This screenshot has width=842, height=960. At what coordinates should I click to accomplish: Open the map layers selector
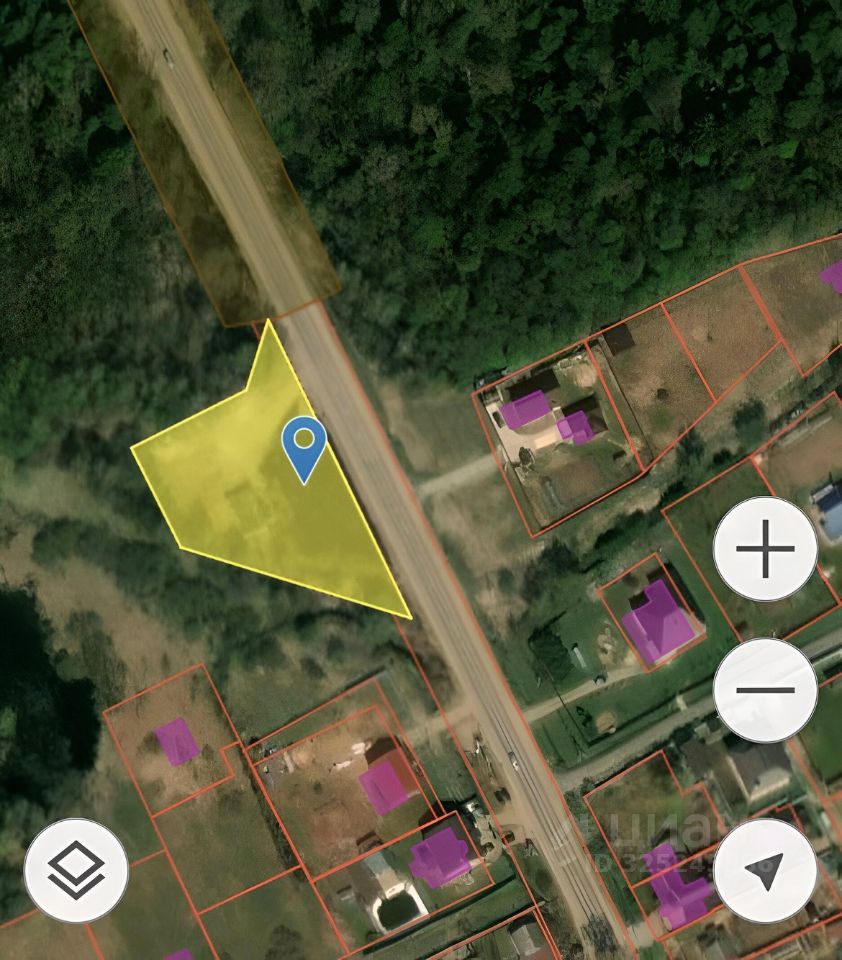click(x=76, y=870)
